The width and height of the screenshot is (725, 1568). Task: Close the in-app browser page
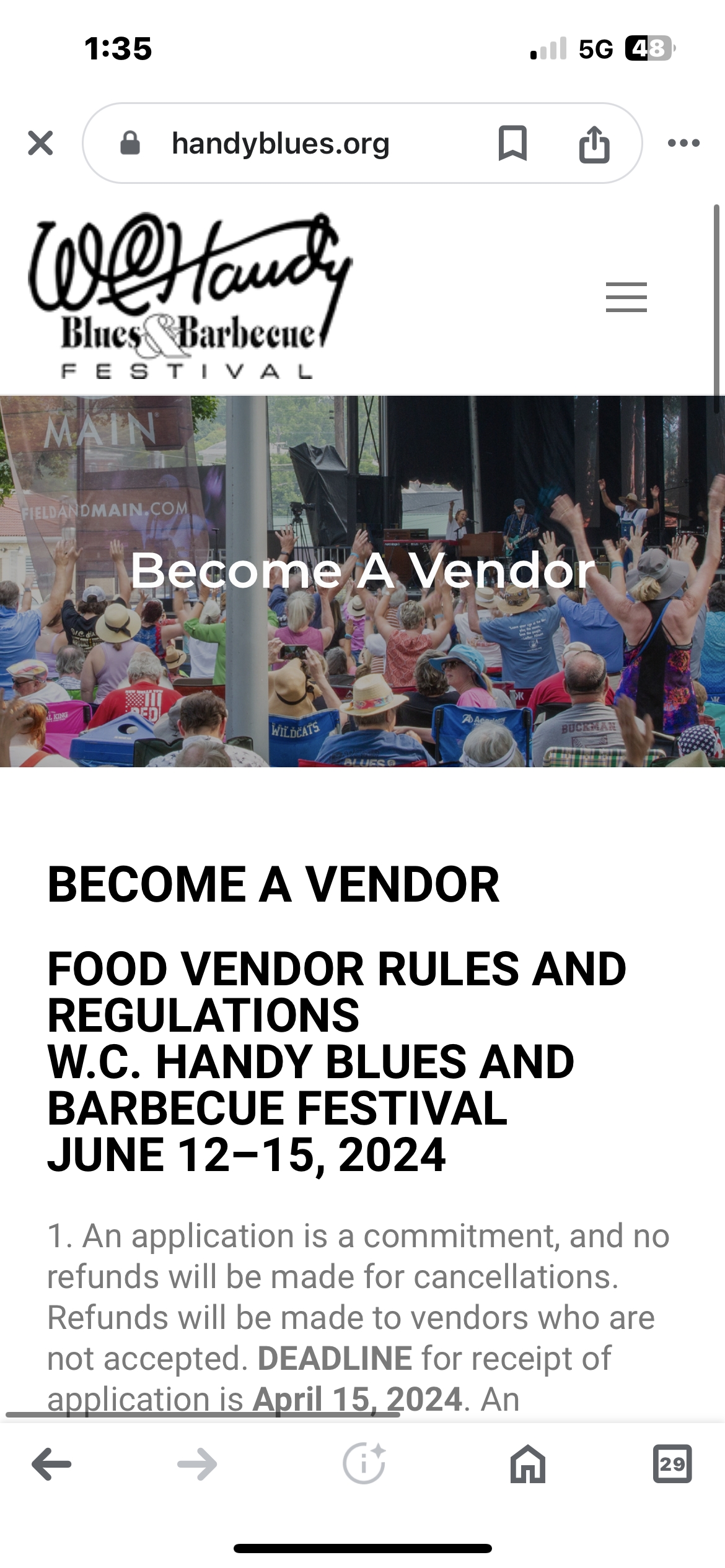(x=41, y=144)
